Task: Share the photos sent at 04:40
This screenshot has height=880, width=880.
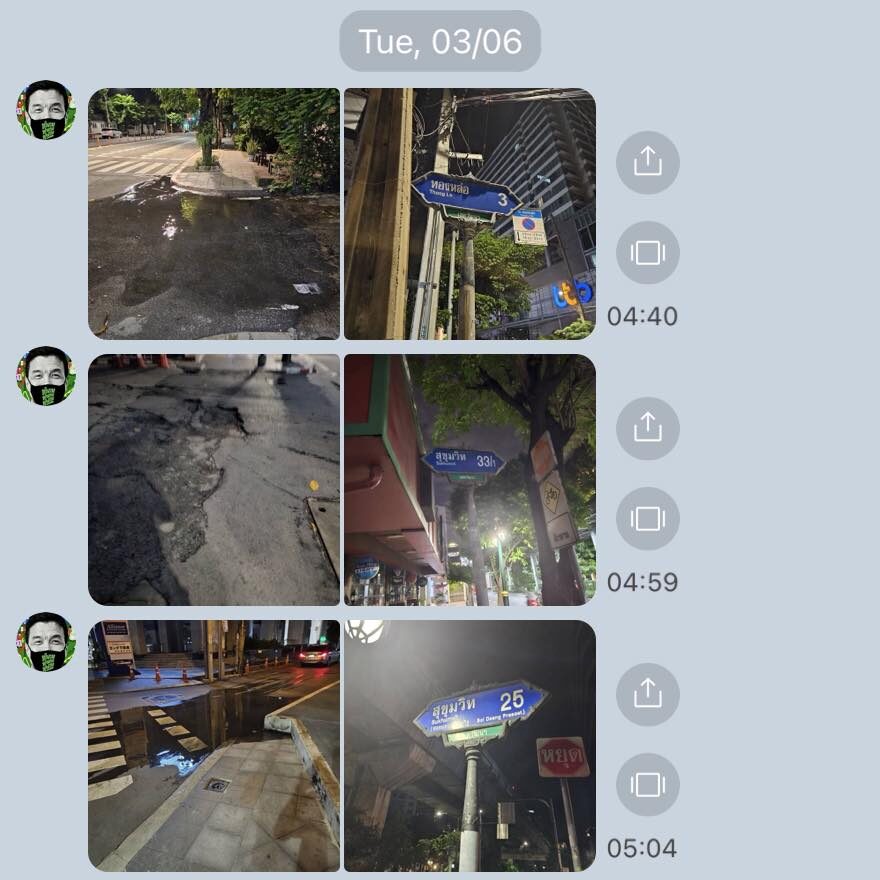Action: [647, 162]
